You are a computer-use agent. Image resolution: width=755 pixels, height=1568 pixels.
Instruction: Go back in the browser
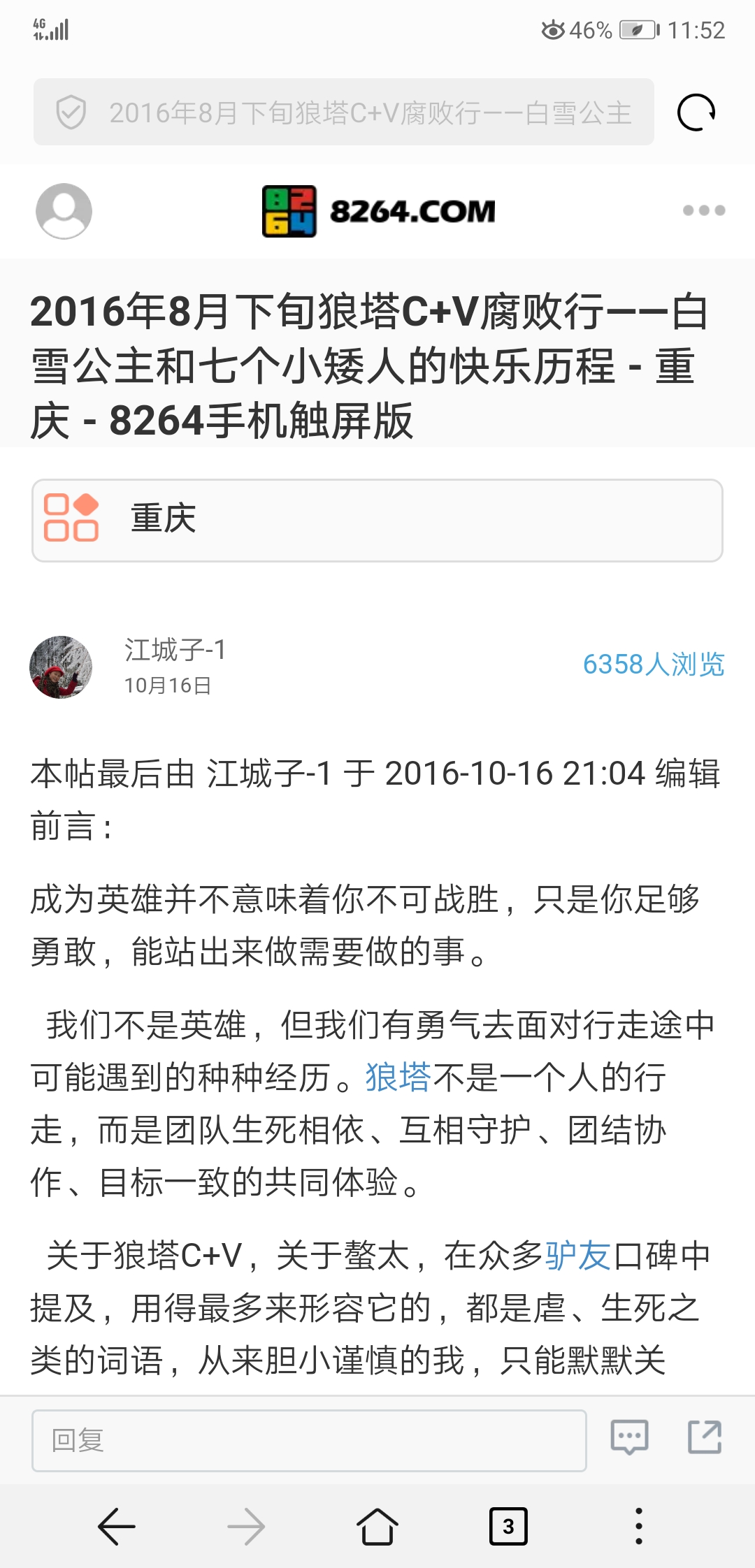tap(116, 1526)
